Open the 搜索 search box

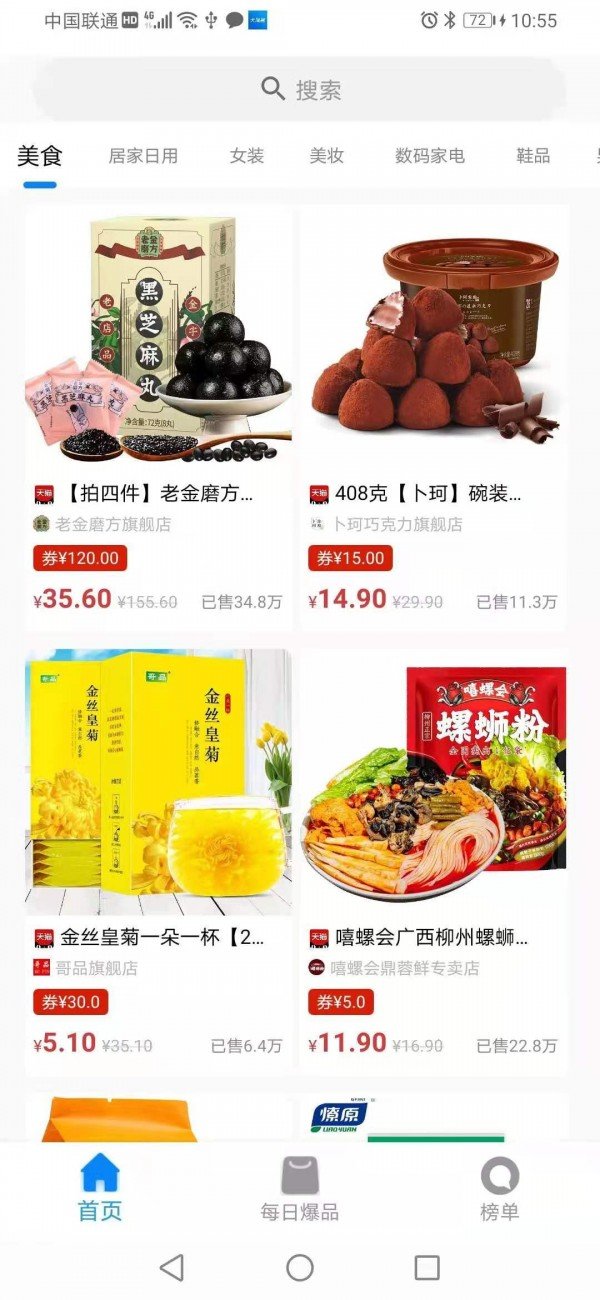pos(300,90)
